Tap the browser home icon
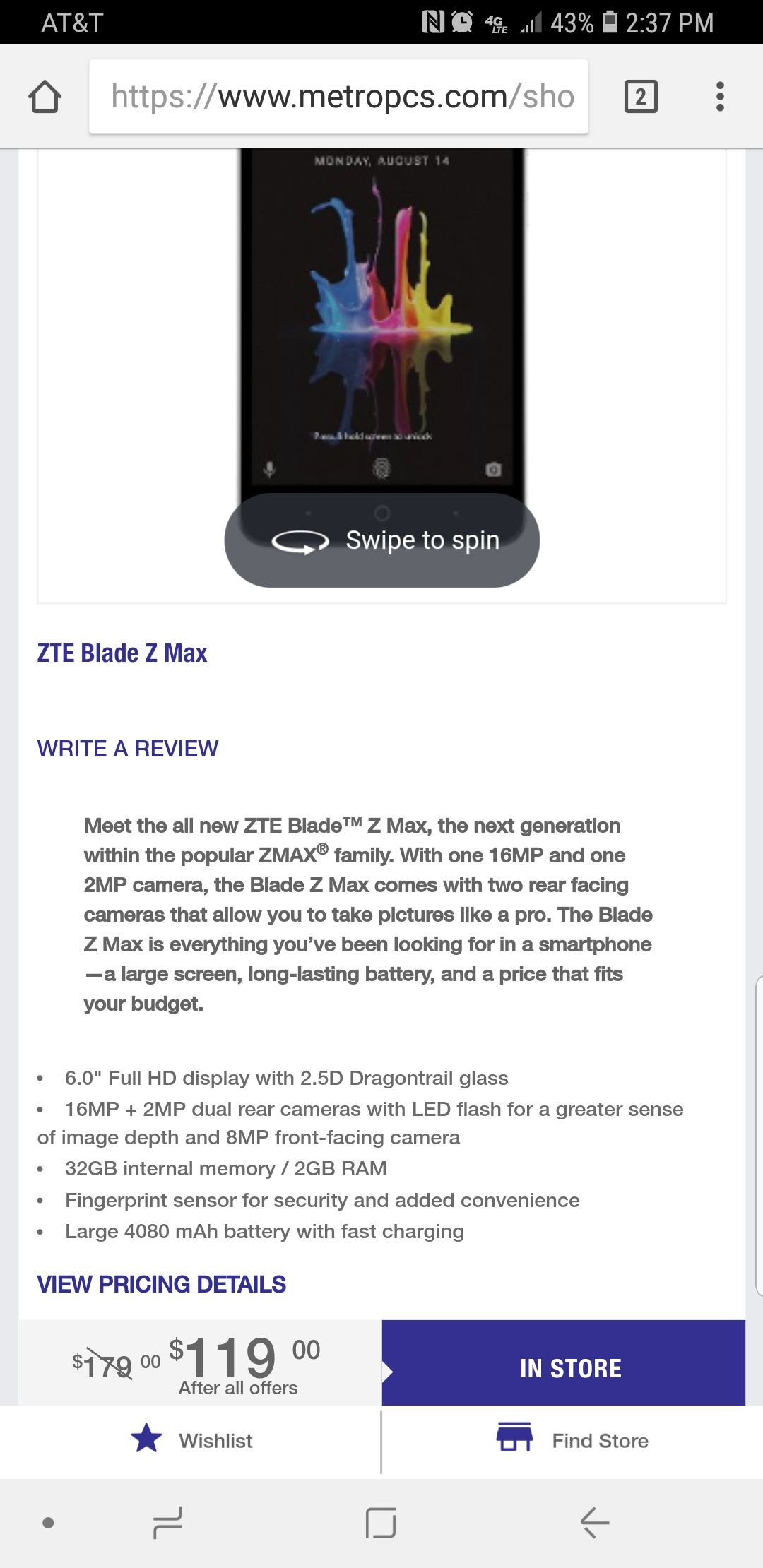The height and width of the screenshot is (1568, 763). point(45,97)
